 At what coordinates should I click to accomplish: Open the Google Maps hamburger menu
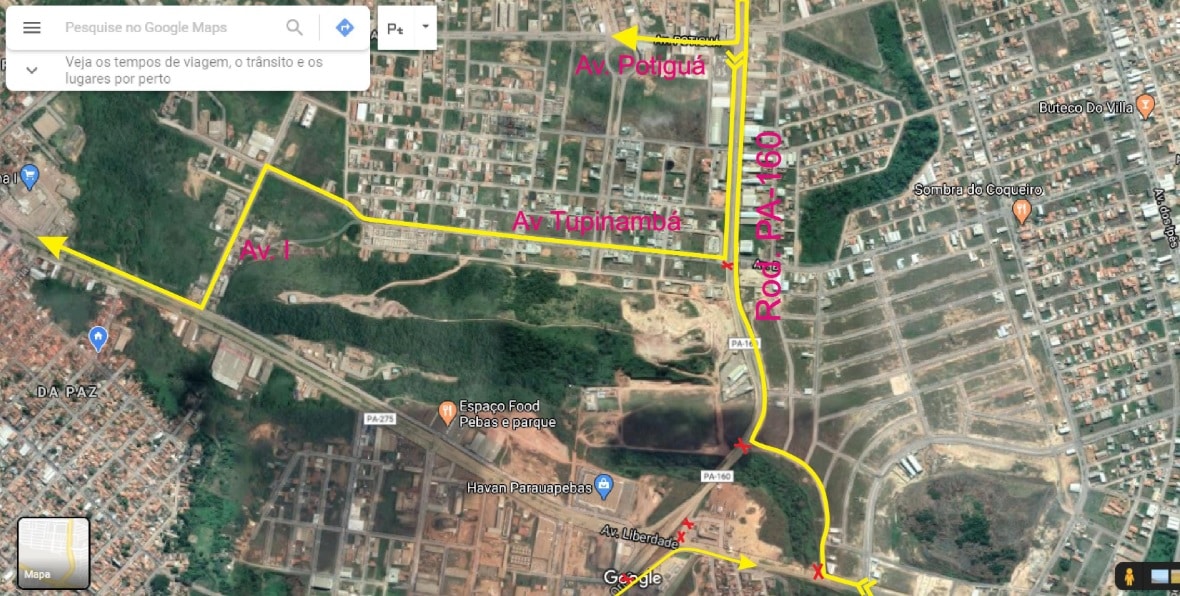[32, 28]
